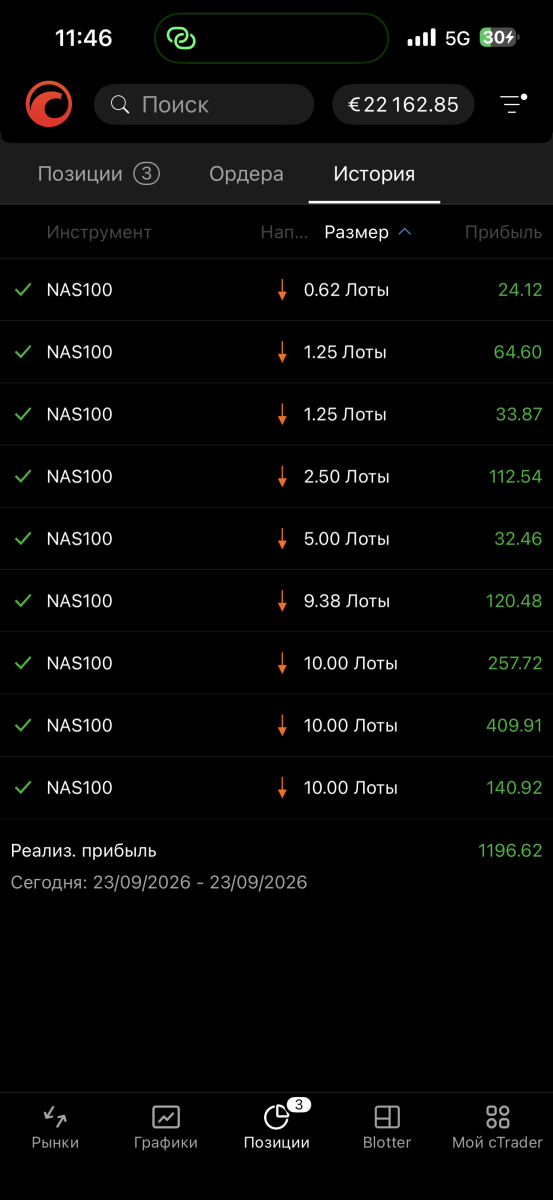Go to the Рынки bottom tab
553x1200 pixels.
click(55, 1127)
